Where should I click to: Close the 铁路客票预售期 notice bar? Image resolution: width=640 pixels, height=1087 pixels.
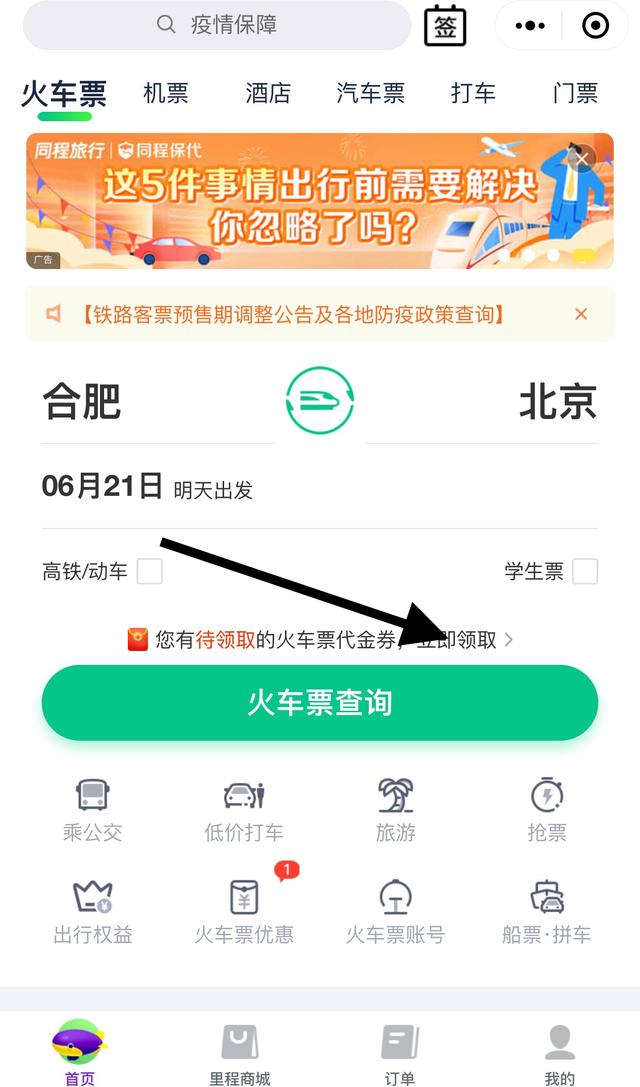(581, 314)
